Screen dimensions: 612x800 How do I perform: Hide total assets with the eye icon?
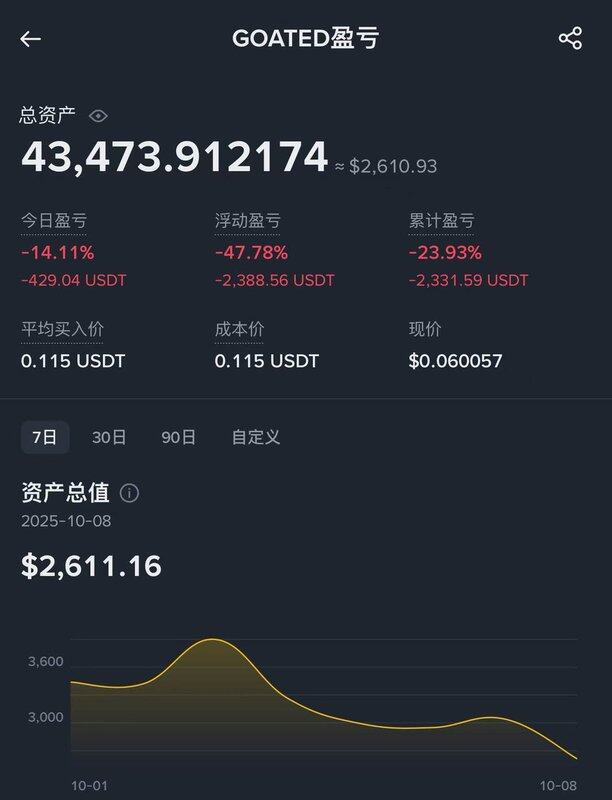97,116
